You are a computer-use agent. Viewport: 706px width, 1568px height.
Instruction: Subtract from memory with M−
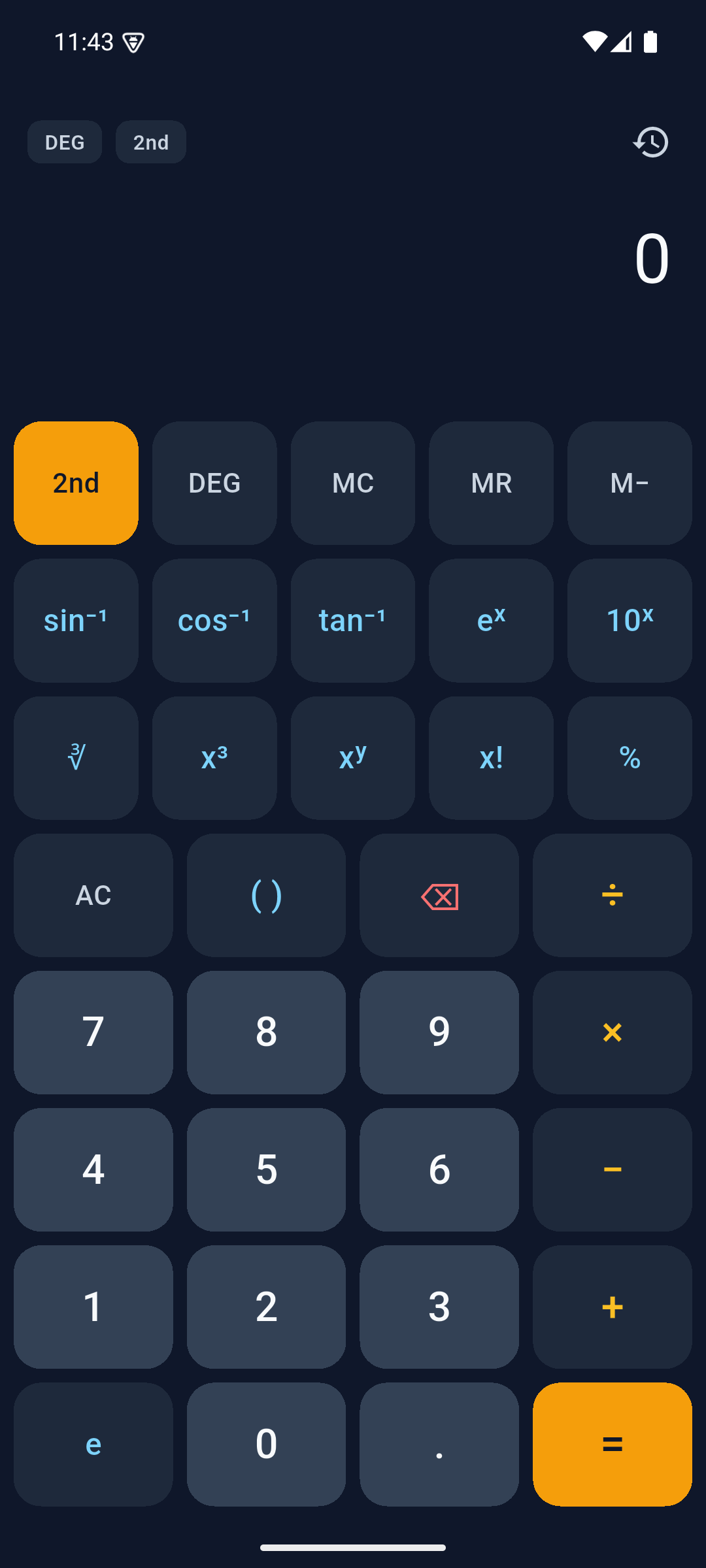pos(630,483)
